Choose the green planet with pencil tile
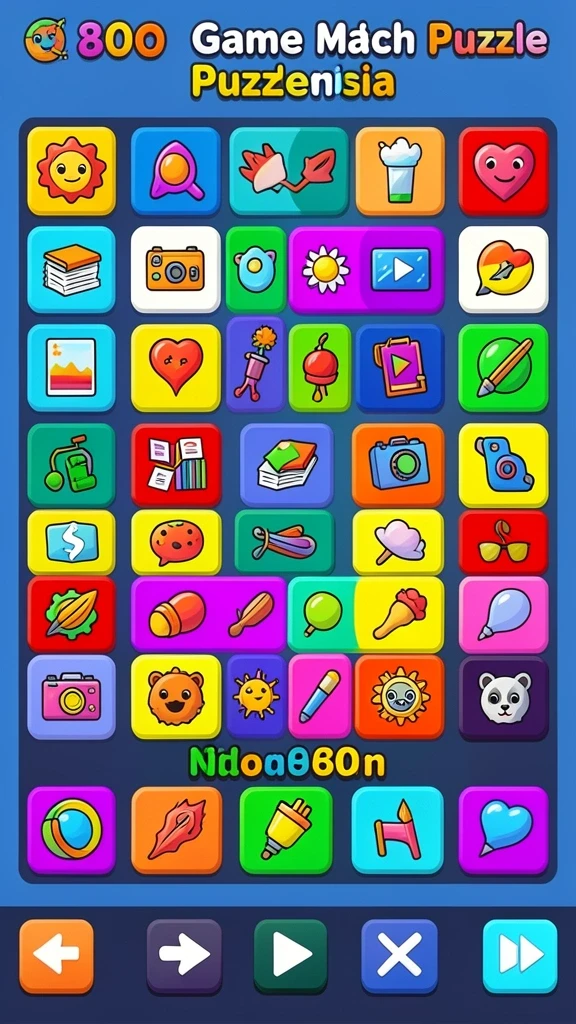Viewport: 576px width, 1024px height. tap(504, 367)
